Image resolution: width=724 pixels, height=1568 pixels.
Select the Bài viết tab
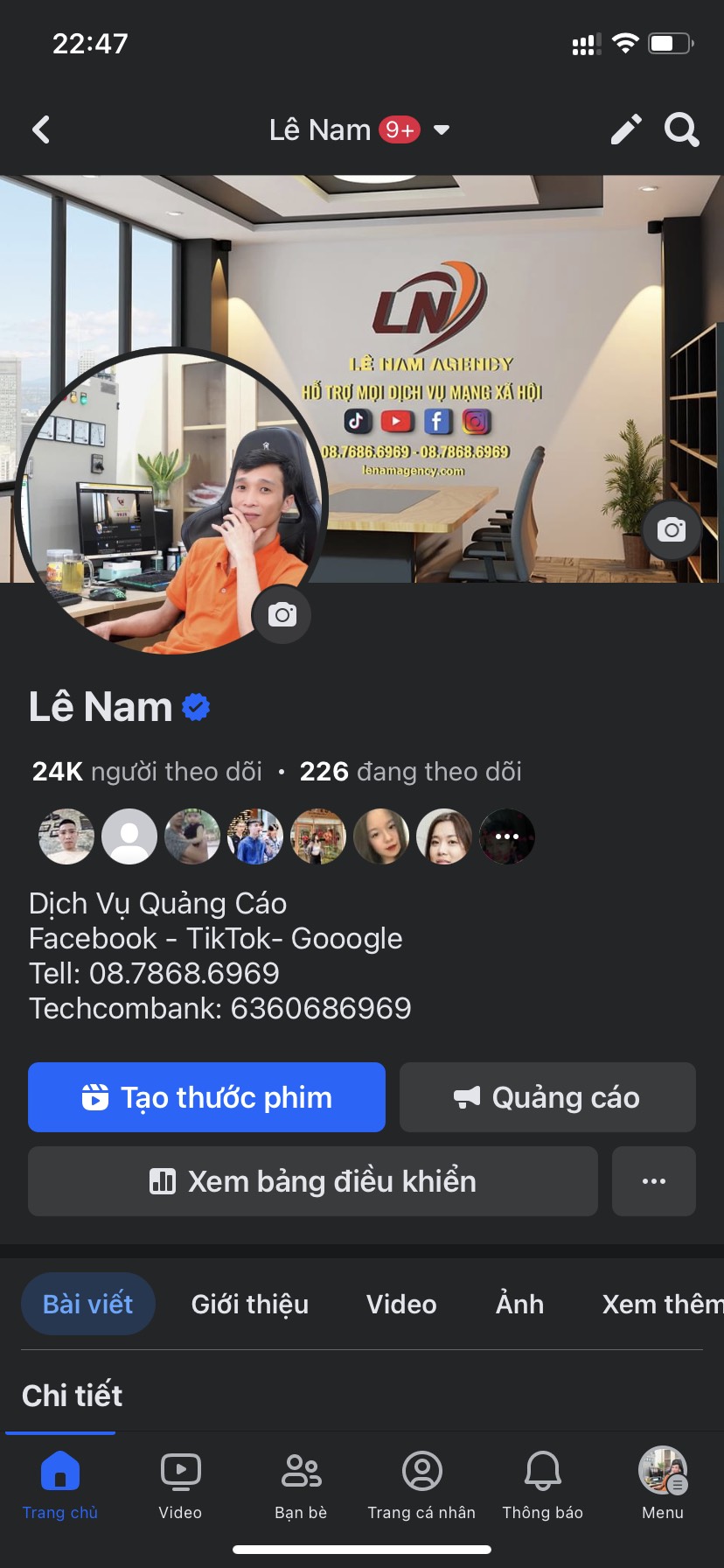click(x=88, y=1304)
